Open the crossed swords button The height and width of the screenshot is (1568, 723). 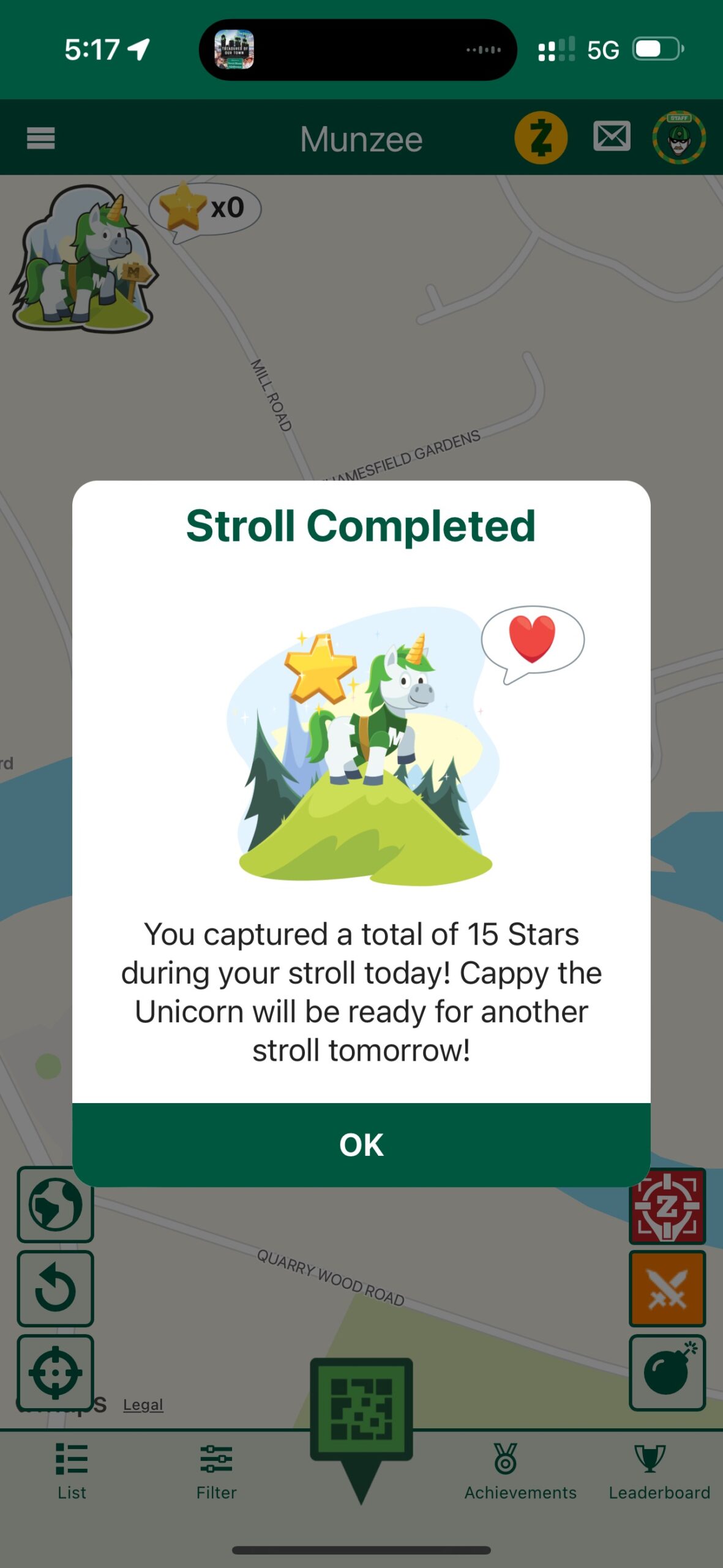(x=667, y=1289)
